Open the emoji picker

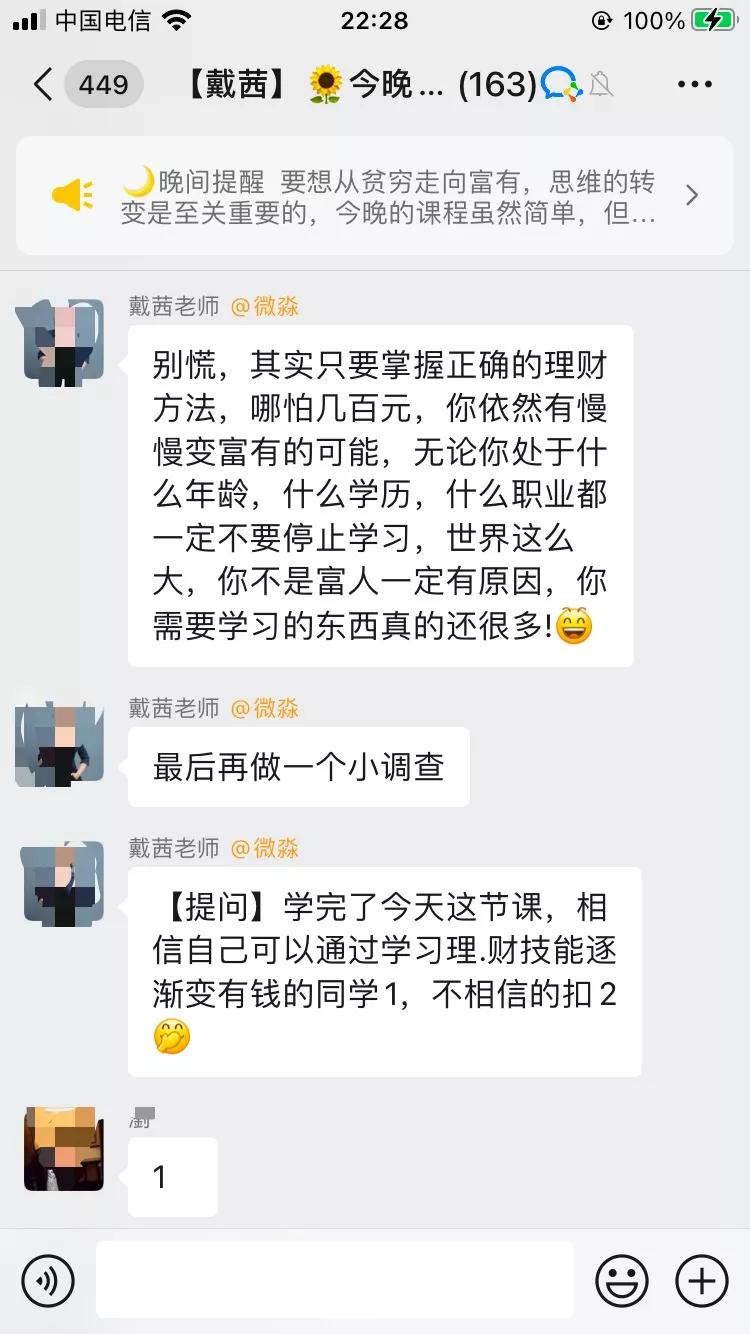coord(621,1280)
